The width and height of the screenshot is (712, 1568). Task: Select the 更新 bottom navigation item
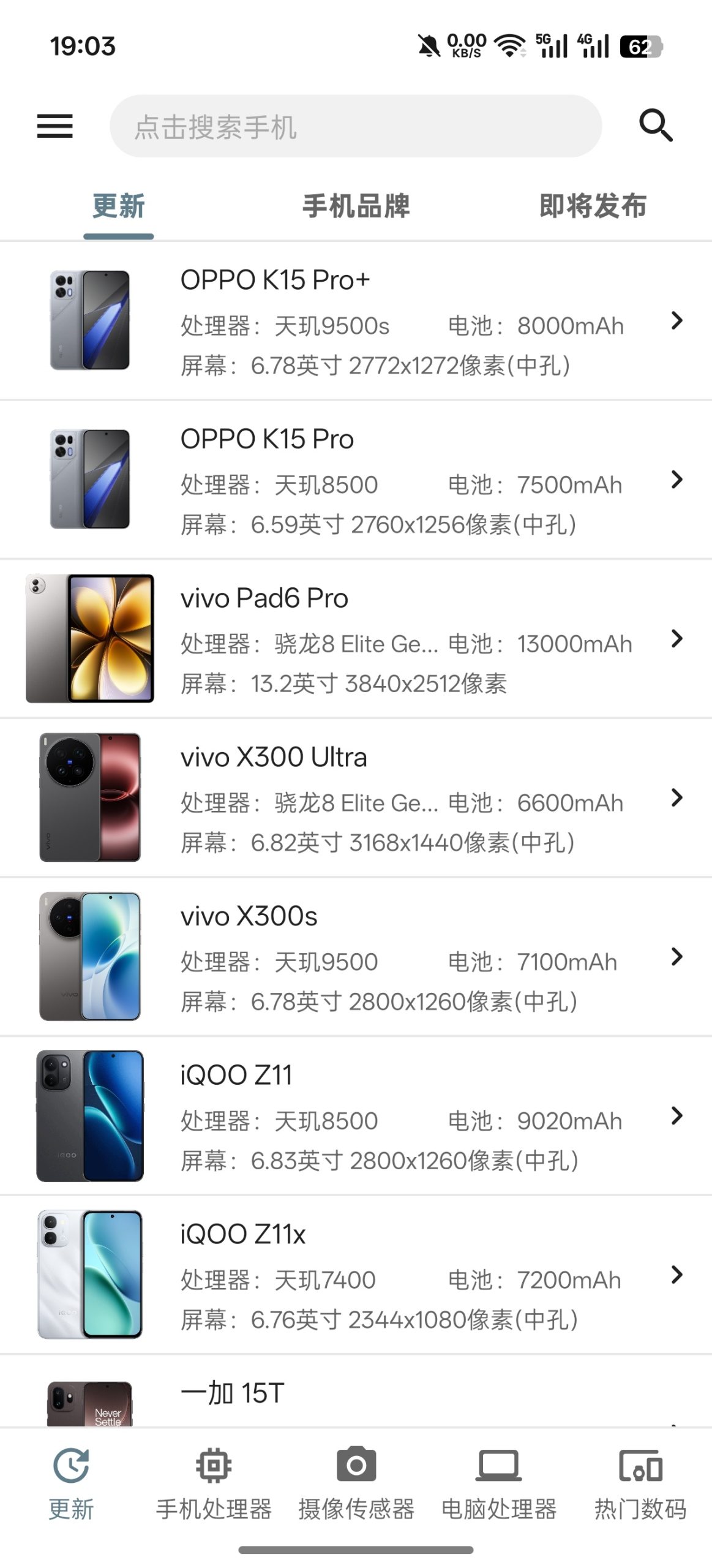[x=71, y=1483]
